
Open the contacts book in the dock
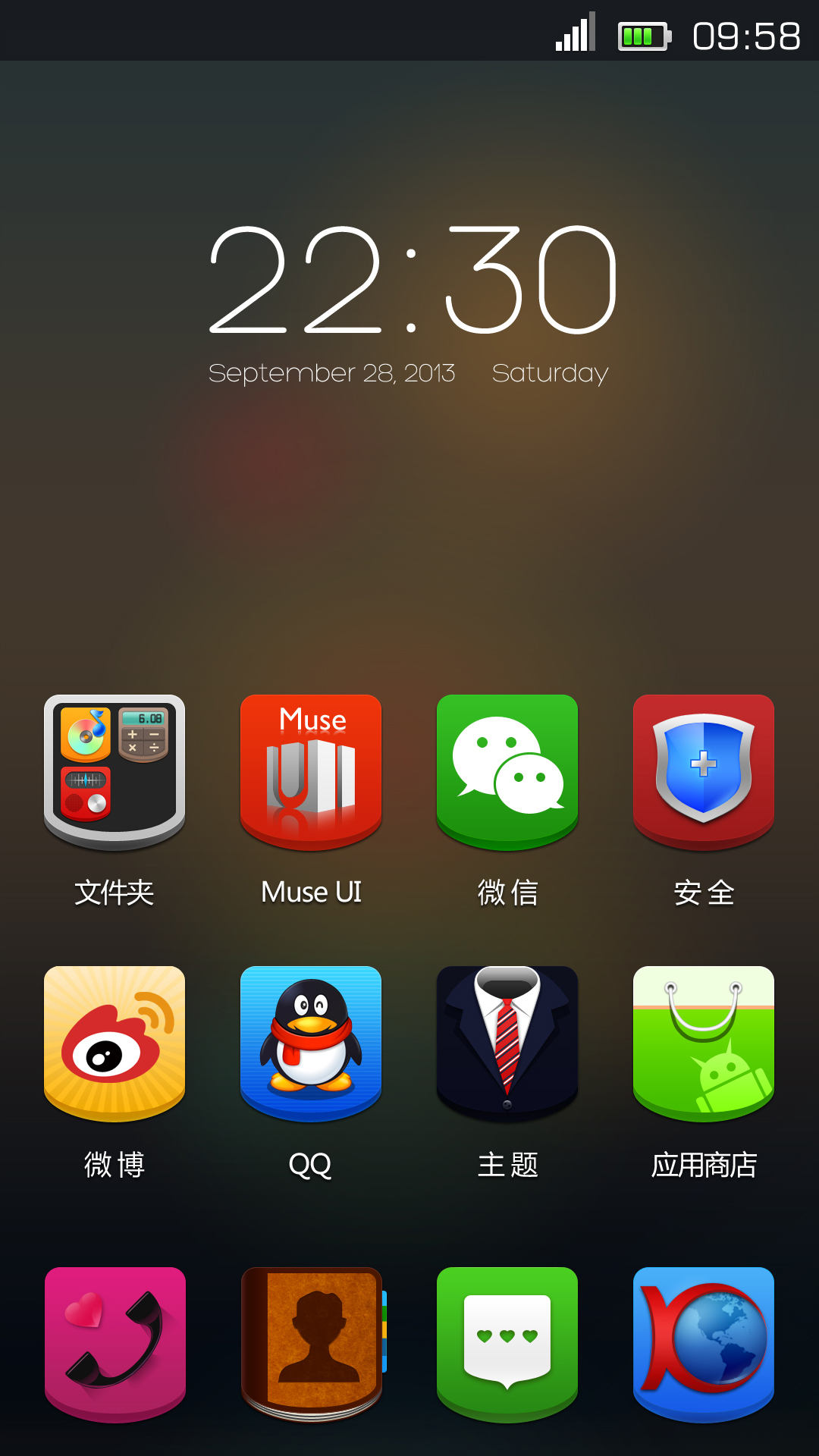click(311, 1344)
